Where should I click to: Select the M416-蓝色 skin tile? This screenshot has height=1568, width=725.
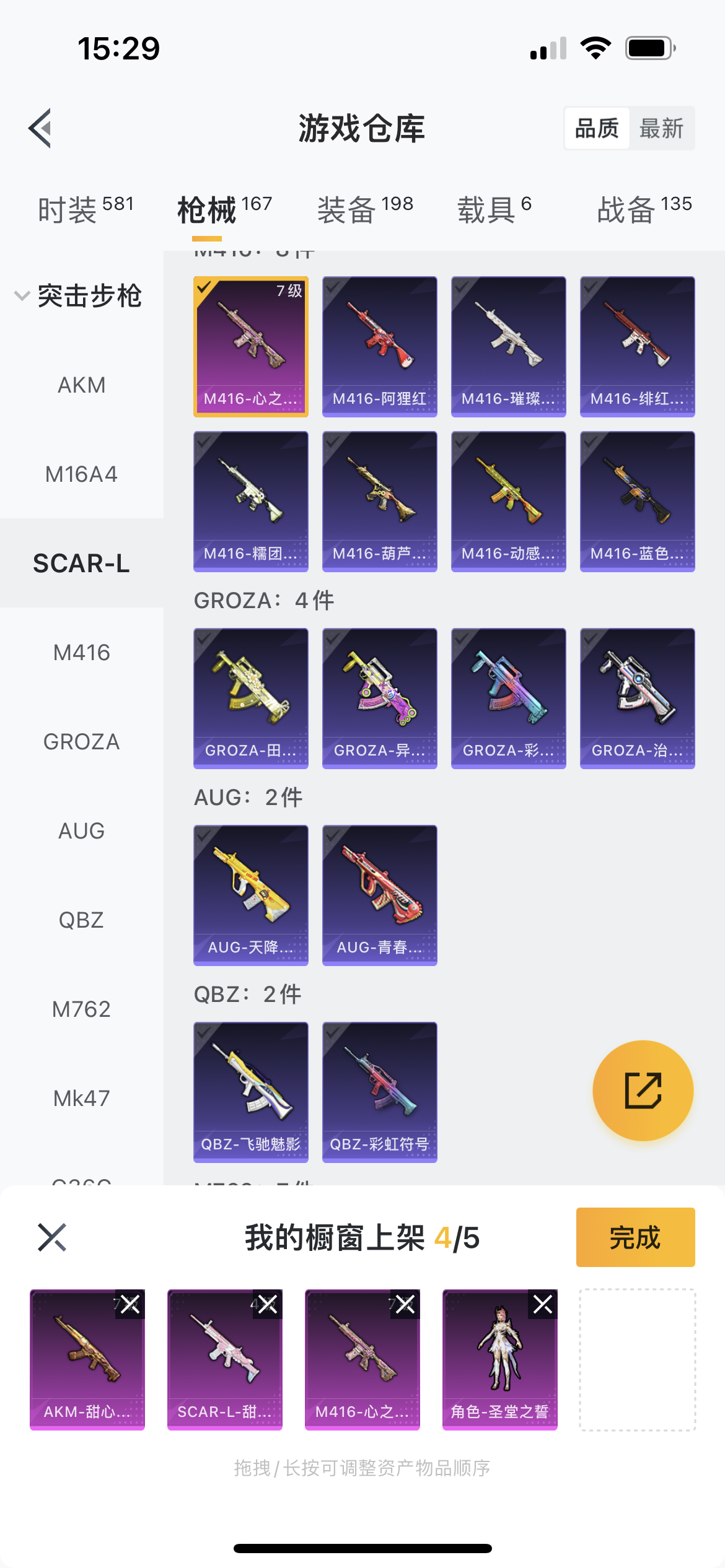click(638, 502)
